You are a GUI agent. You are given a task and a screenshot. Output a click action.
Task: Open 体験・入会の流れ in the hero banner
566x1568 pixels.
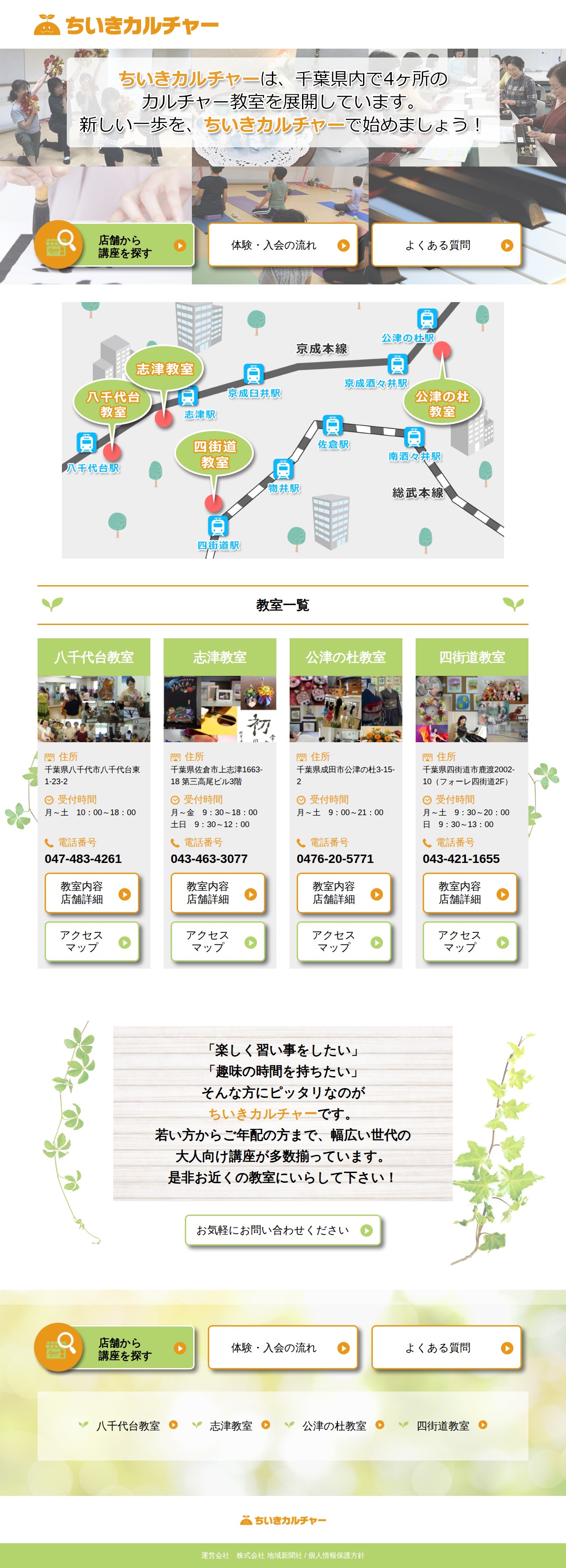tap(283, 245)
